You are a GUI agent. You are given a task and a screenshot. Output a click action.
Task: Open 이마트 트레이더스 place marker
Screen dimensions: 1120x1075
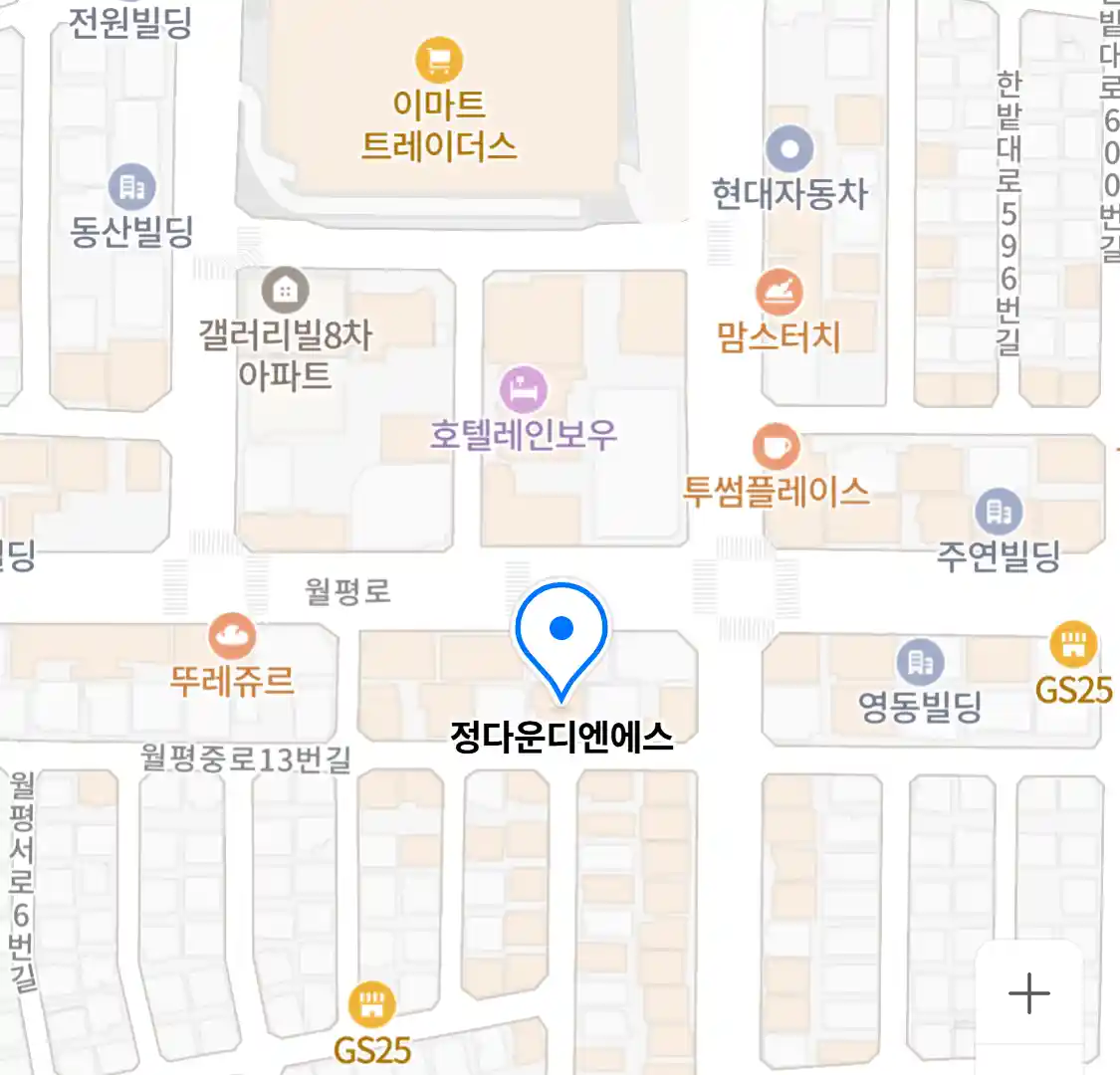[439, 60]
